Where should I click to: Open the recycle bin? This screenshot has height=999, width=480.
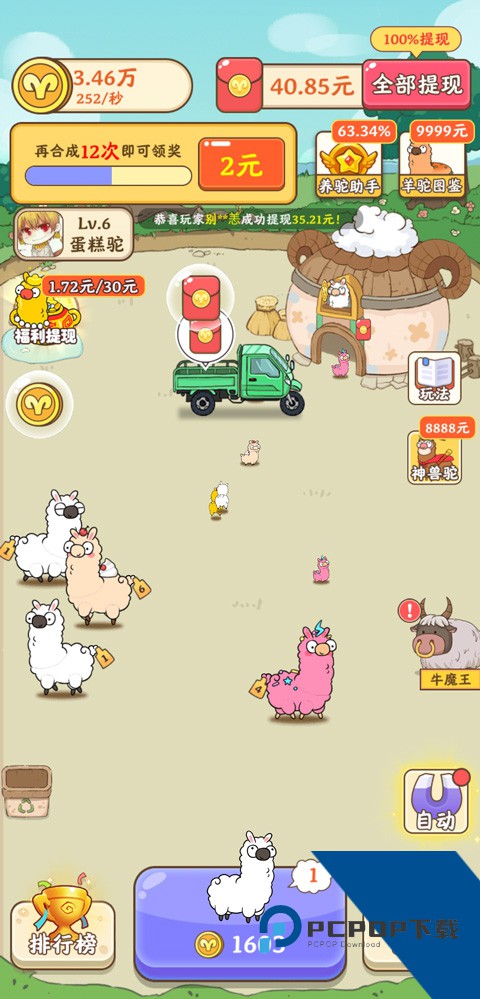[26, 791]
